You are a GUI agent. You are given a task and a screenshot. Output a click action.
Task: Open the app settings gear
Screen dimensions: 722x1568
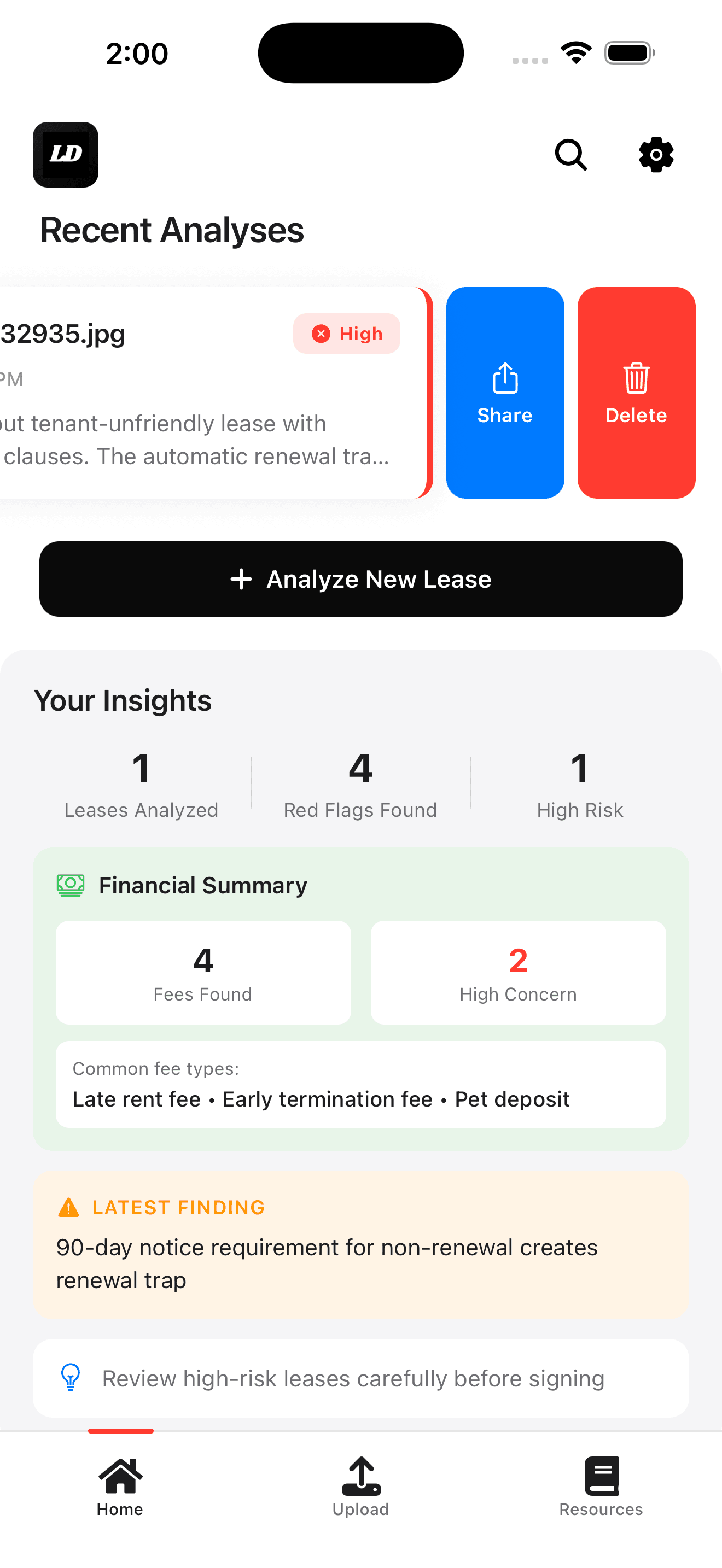656,155
